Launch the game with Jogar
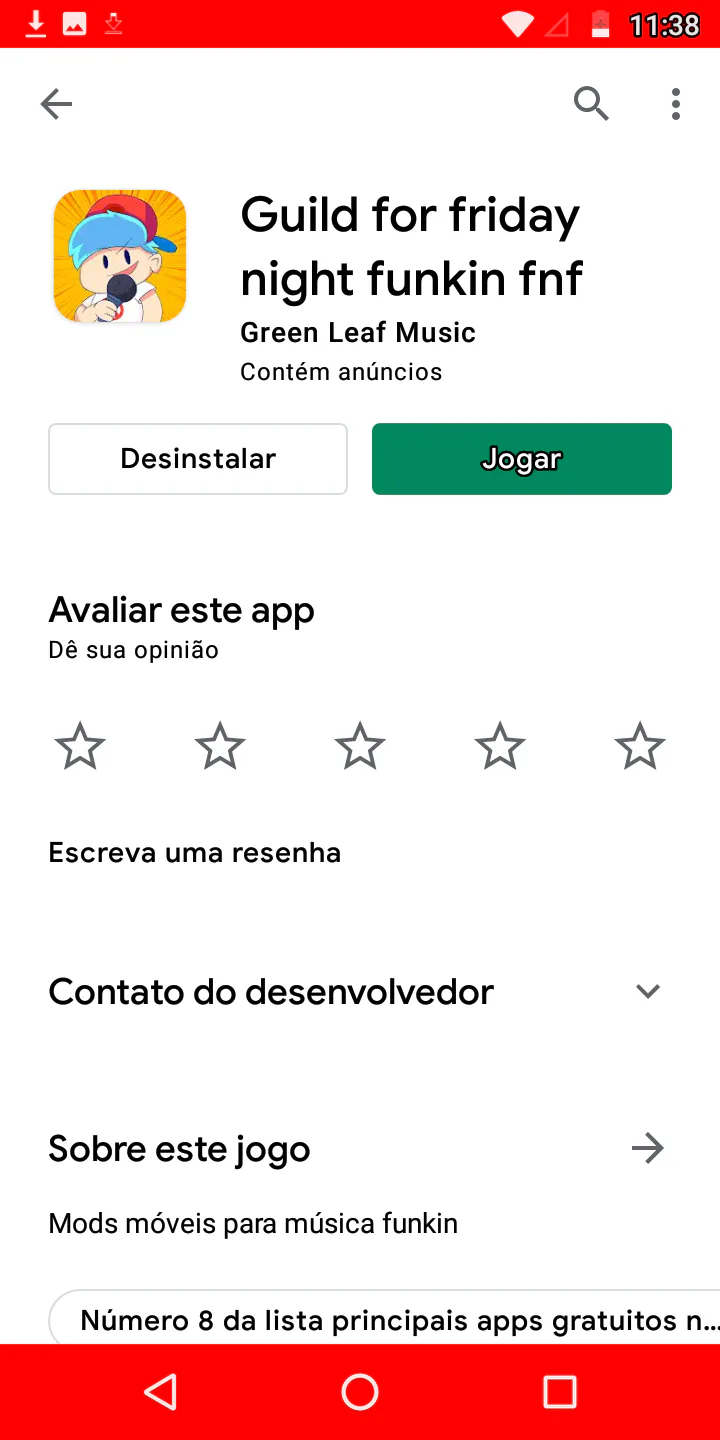The height and width of the screenshot is (1440, 720). click(x=522, y=459)
